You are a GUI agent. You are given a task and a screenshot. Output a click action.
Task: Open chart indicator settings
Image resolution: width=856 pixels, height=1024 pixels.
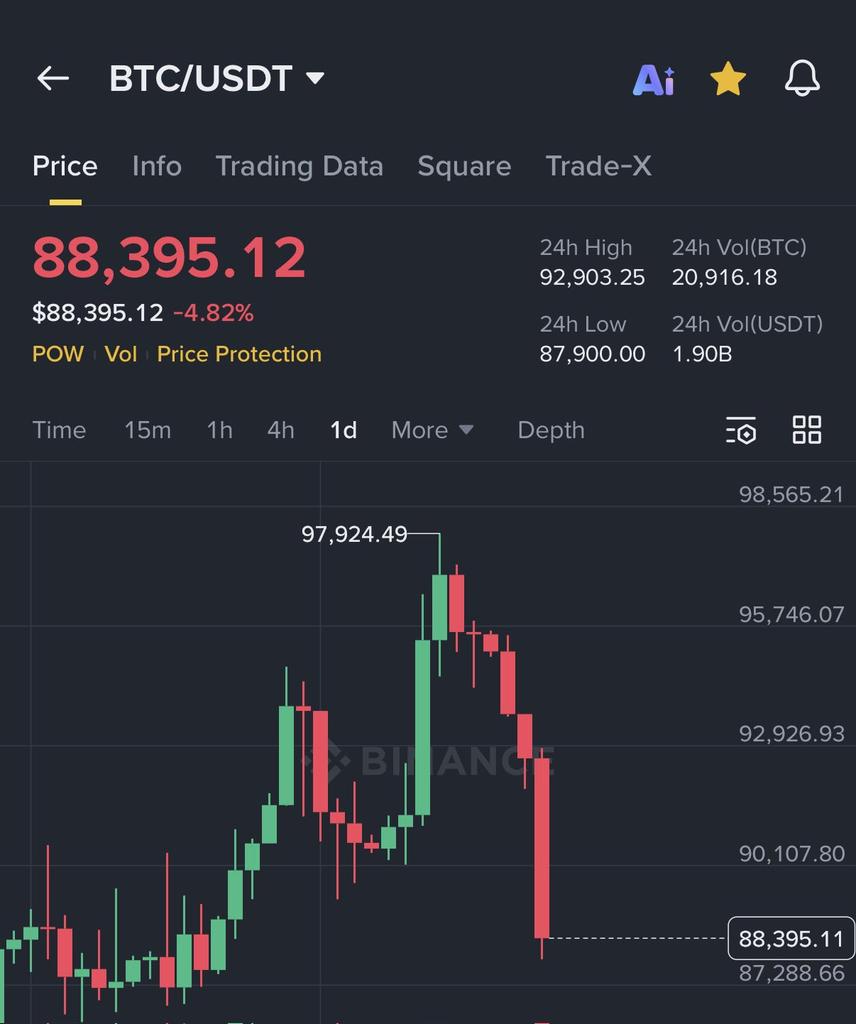[740, 430]
